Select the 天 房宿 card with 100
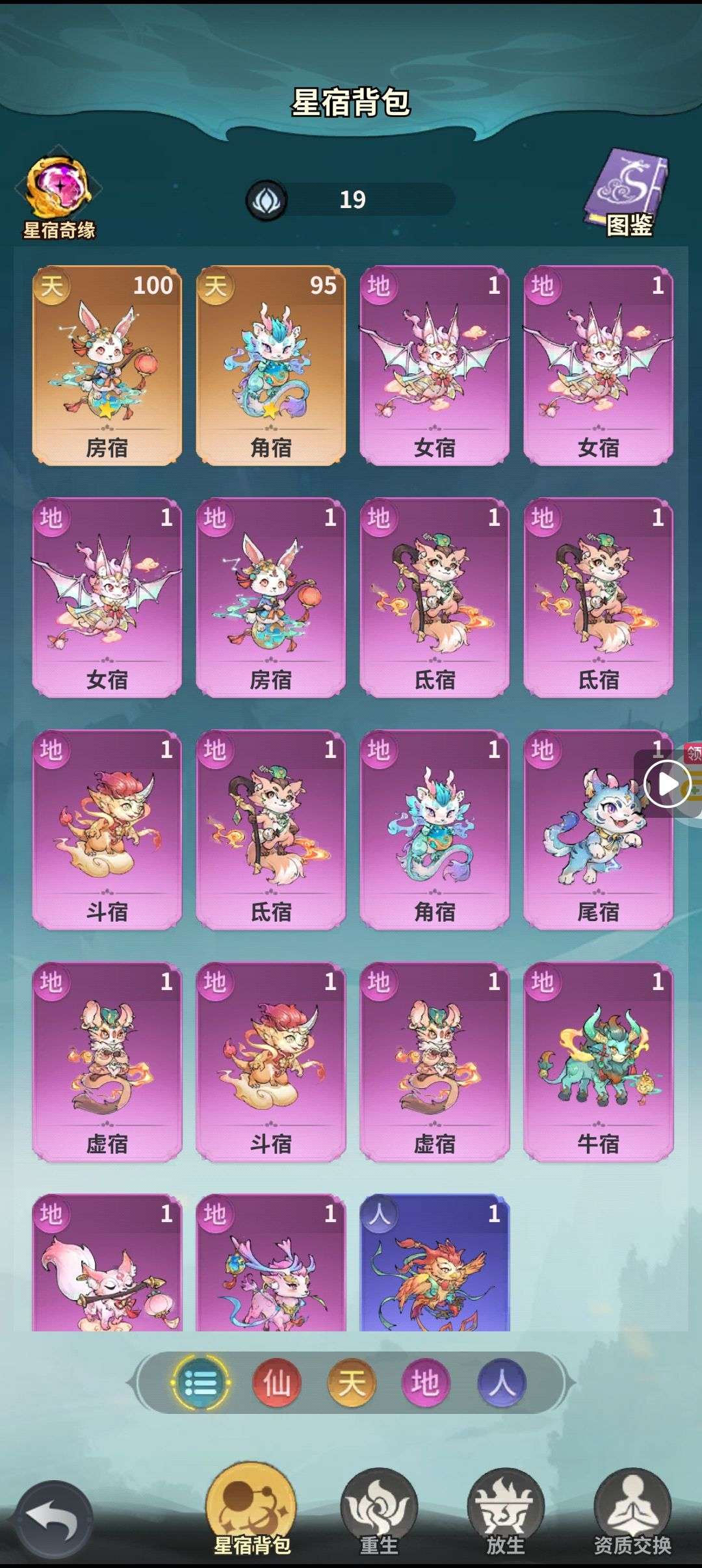Viewport: 702px width, 1568px height. tap(107, 365)
